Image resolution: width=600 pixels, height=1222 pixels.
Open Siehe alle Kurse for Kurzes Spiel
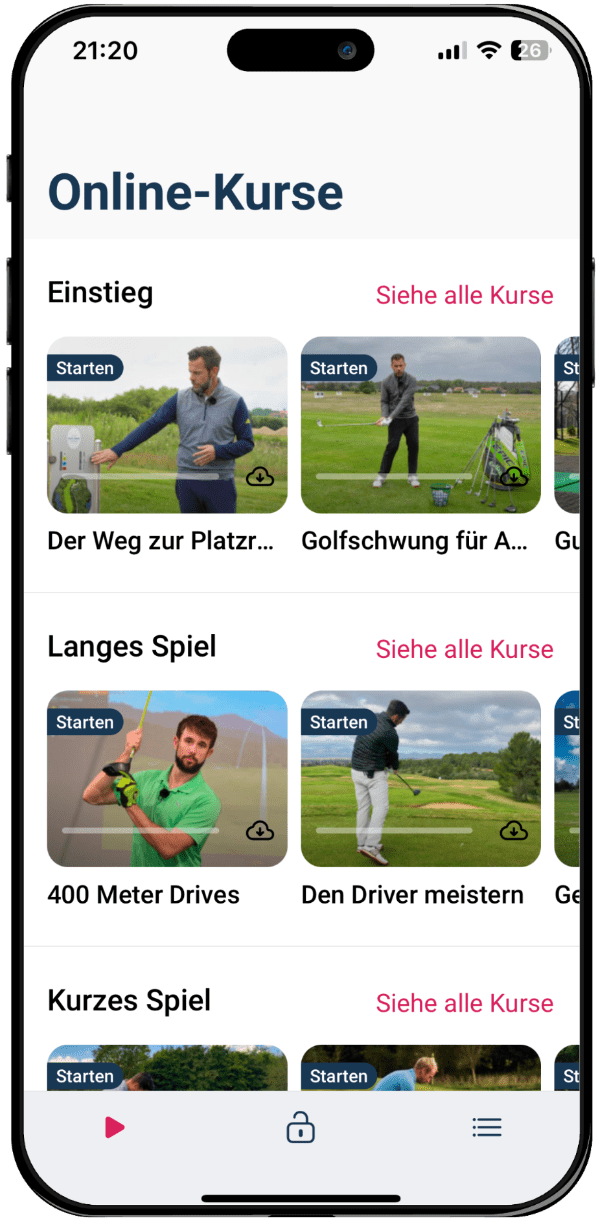click(x=464, y=1003)
